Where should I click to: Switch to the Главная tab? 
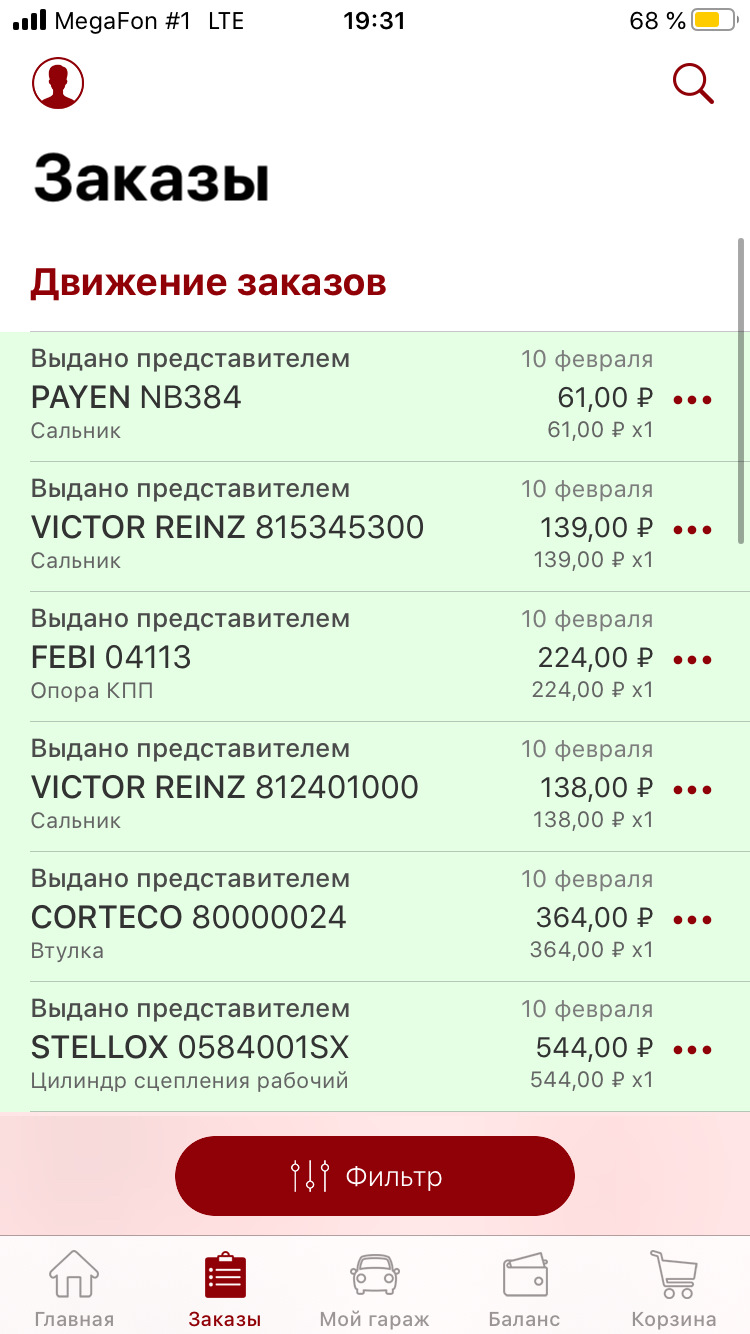(x=74, y=1290)
